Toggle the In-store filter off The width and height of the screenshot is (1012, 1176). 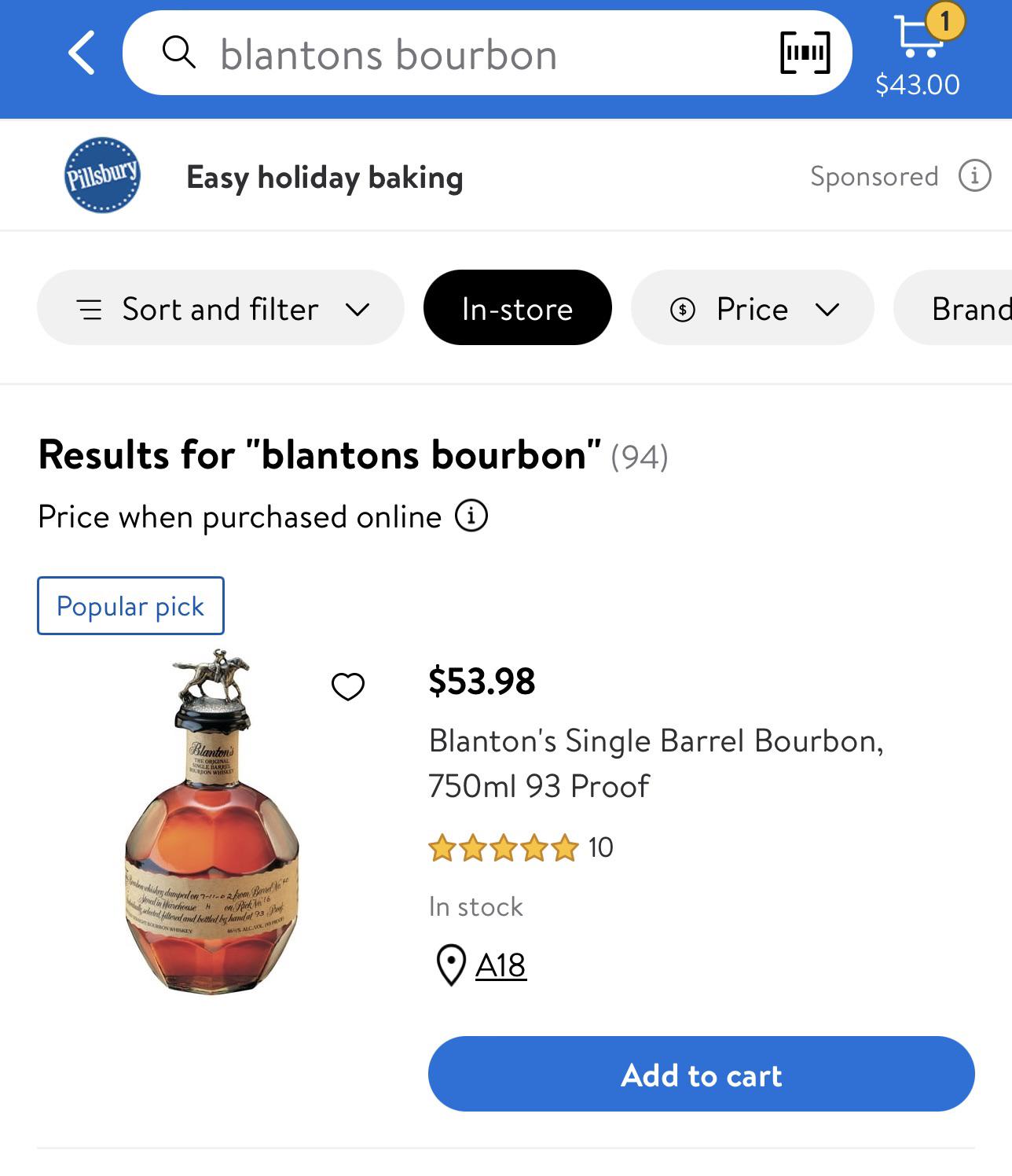pyautogui.click(x=517, y=307)
